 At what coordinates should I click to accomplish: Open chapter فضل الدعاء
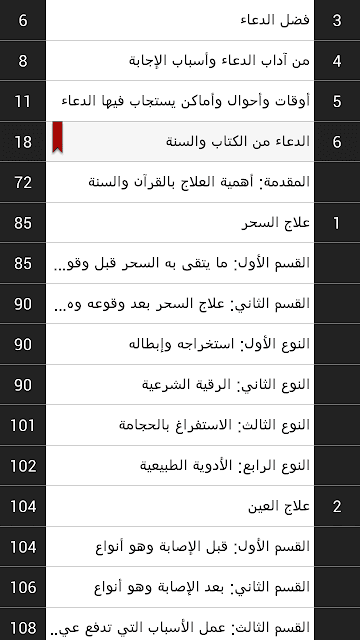click(x=180, y=20)
